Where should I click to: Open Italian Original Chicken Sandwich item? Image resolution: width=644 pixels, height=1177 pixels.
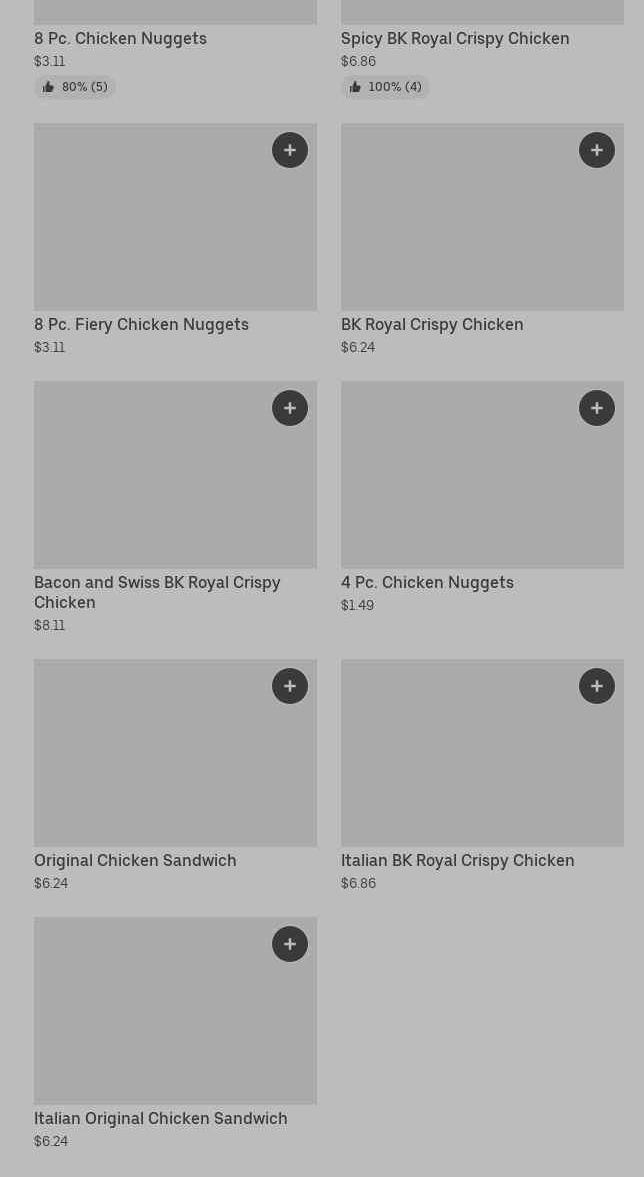tap(160, 1118)
